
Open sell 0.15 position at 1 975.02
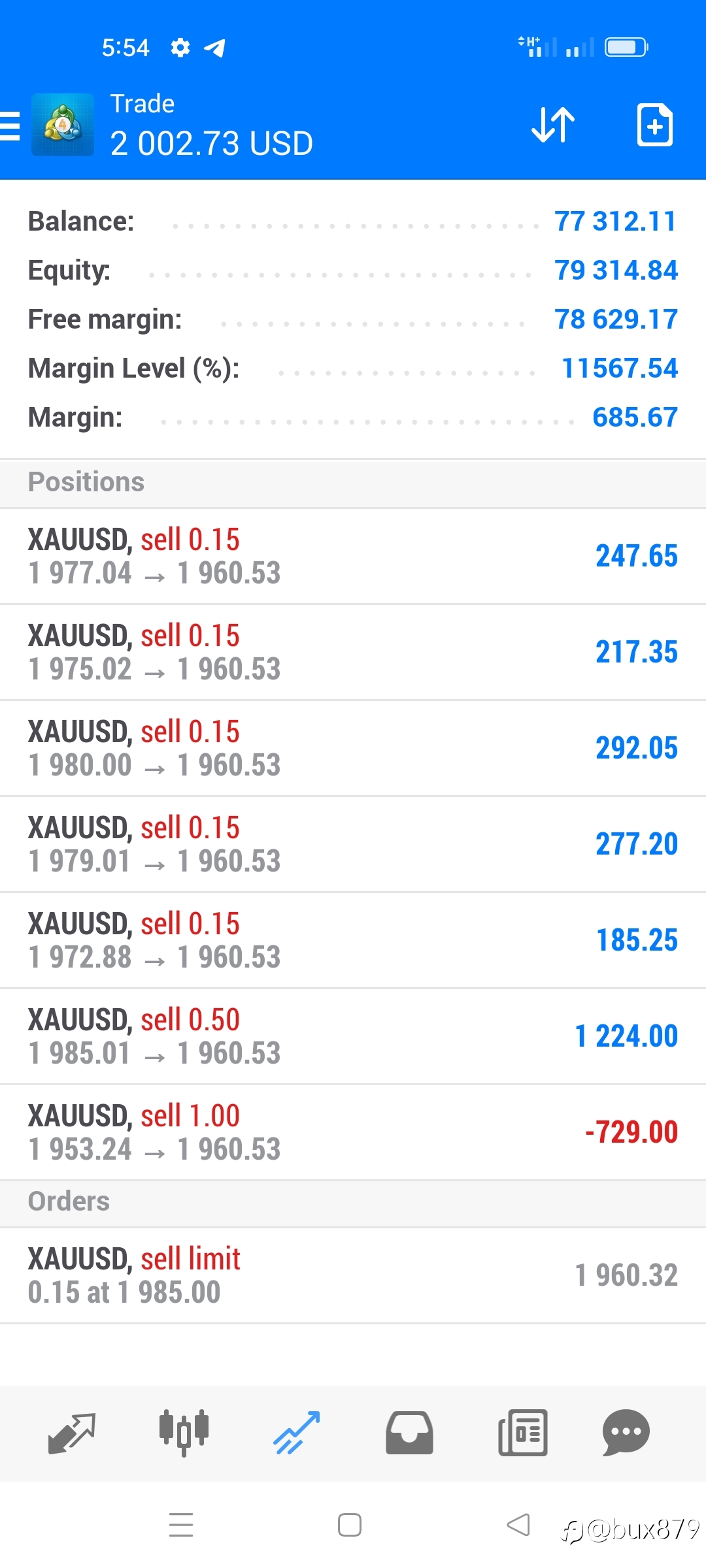coord(353,652)
